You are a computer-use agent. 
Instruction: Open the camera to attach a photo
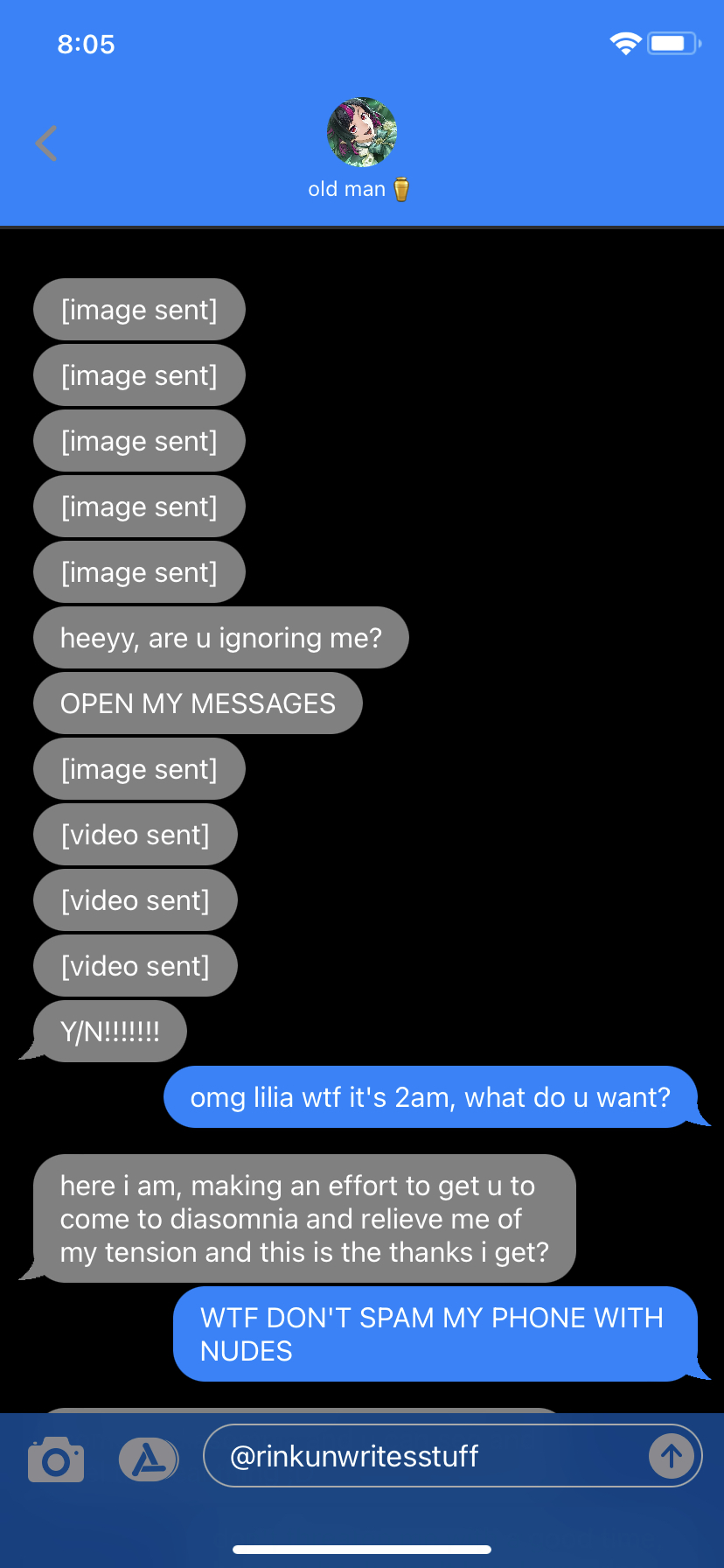point(56,1459)
